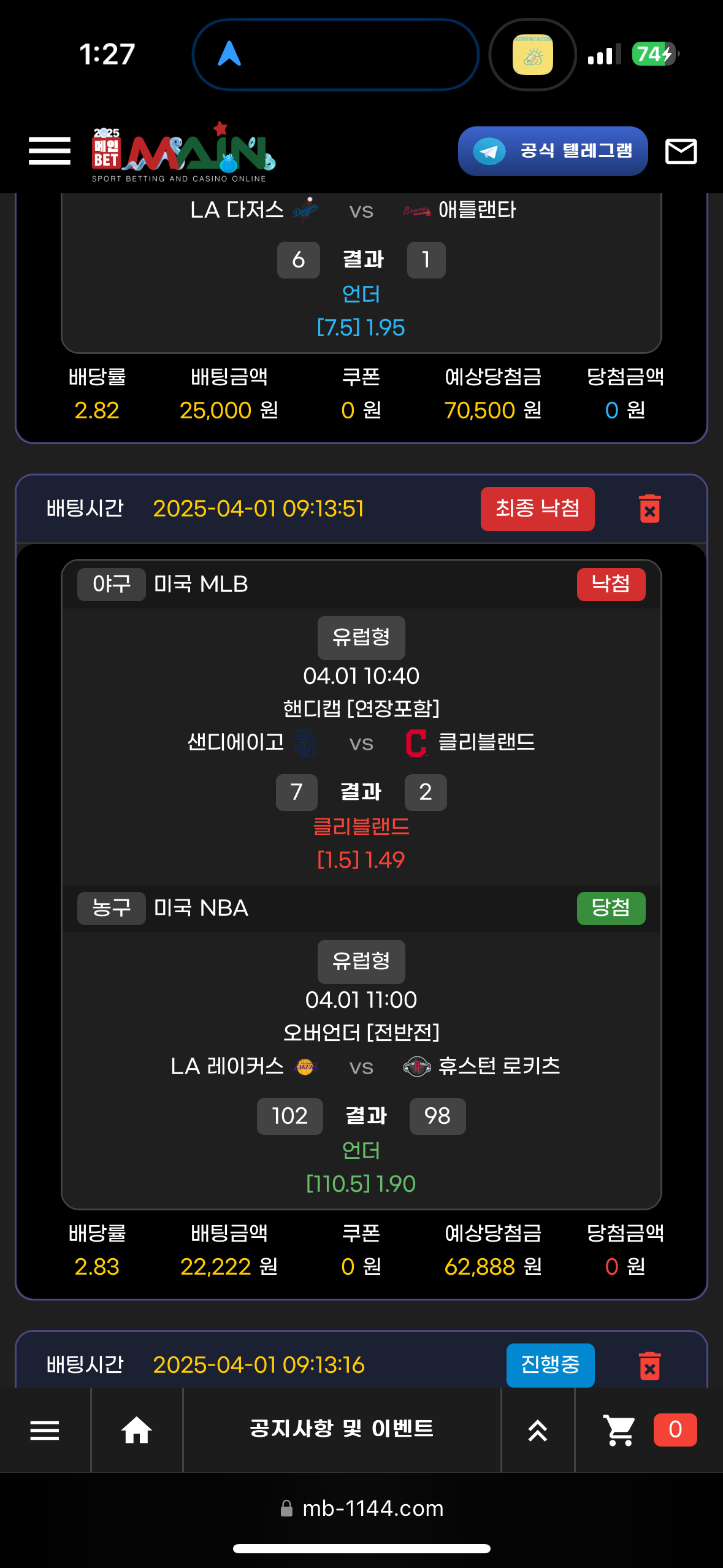The height and width of the screenshot is (1568, 723).
Task: Delete the bet placed at 09:13:51
Action: point(649,509)
